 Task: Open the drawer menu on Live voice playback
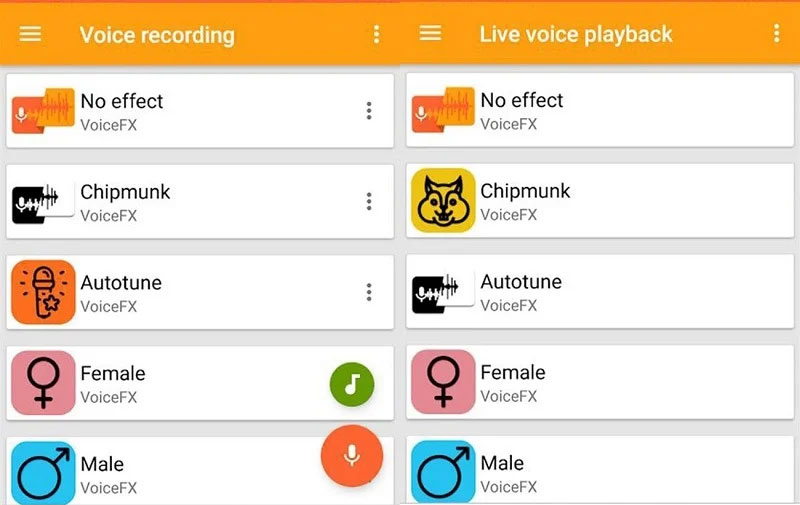(x=430, y=33)
